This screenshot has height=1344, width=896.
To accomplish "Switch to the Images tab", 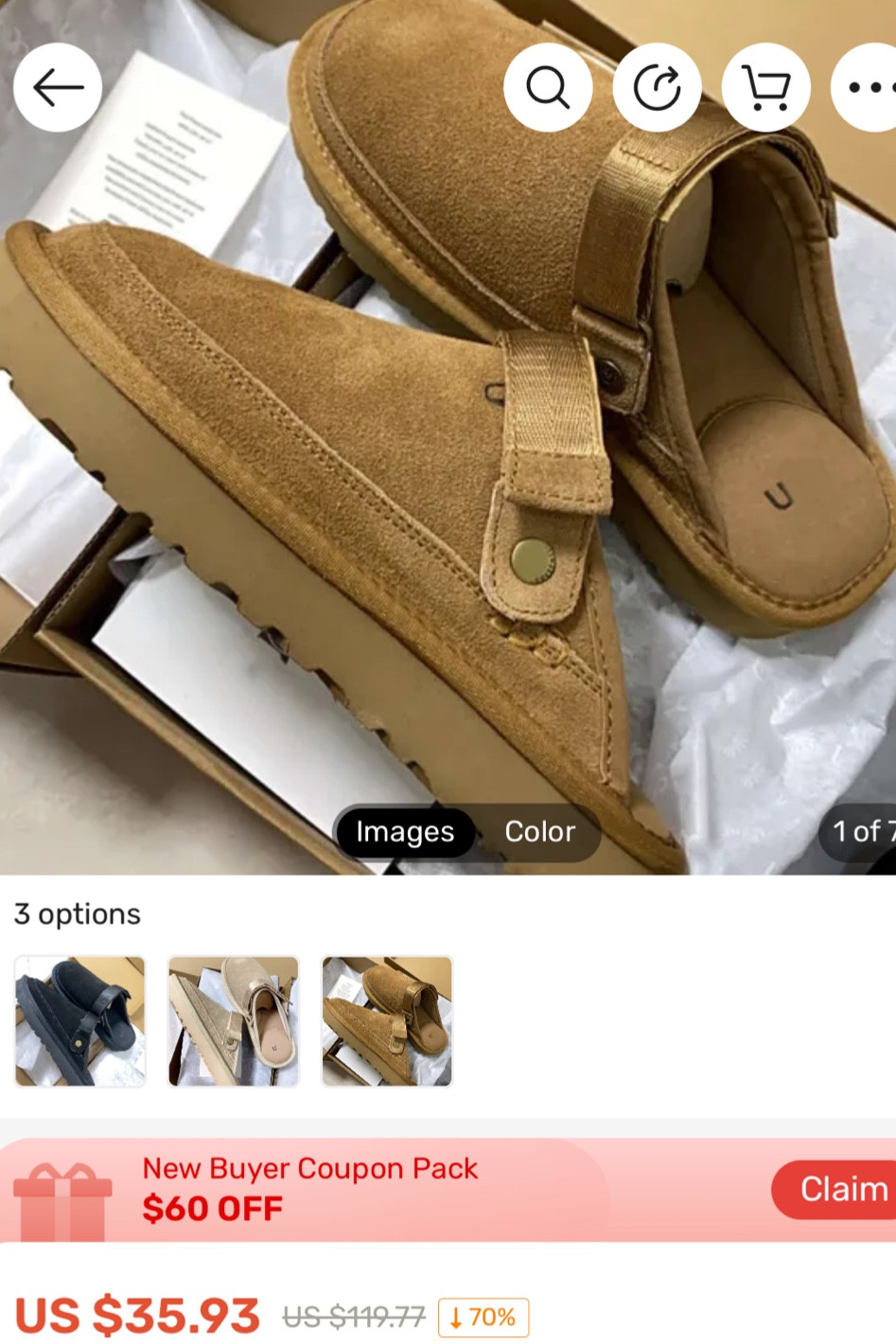I will pyautogui.click(x=405, y=832).
